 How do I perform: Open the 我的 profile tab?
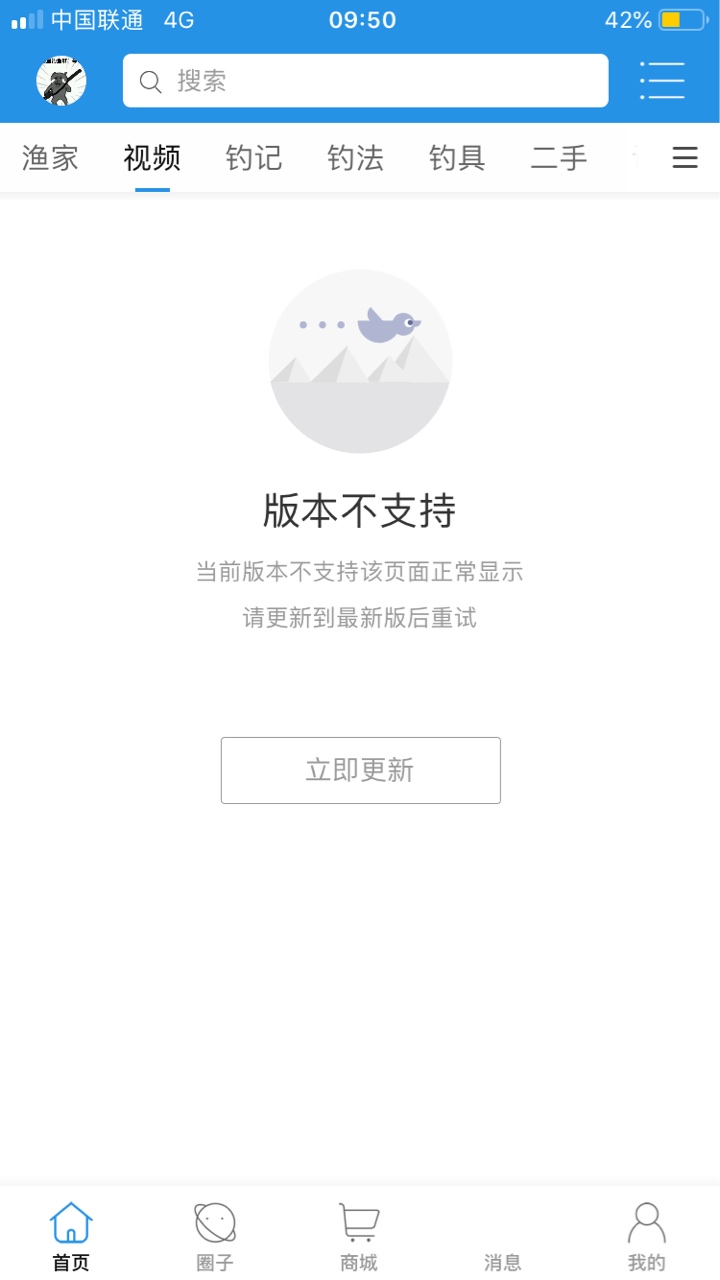pyautogui.click(x=647, y=1237)
